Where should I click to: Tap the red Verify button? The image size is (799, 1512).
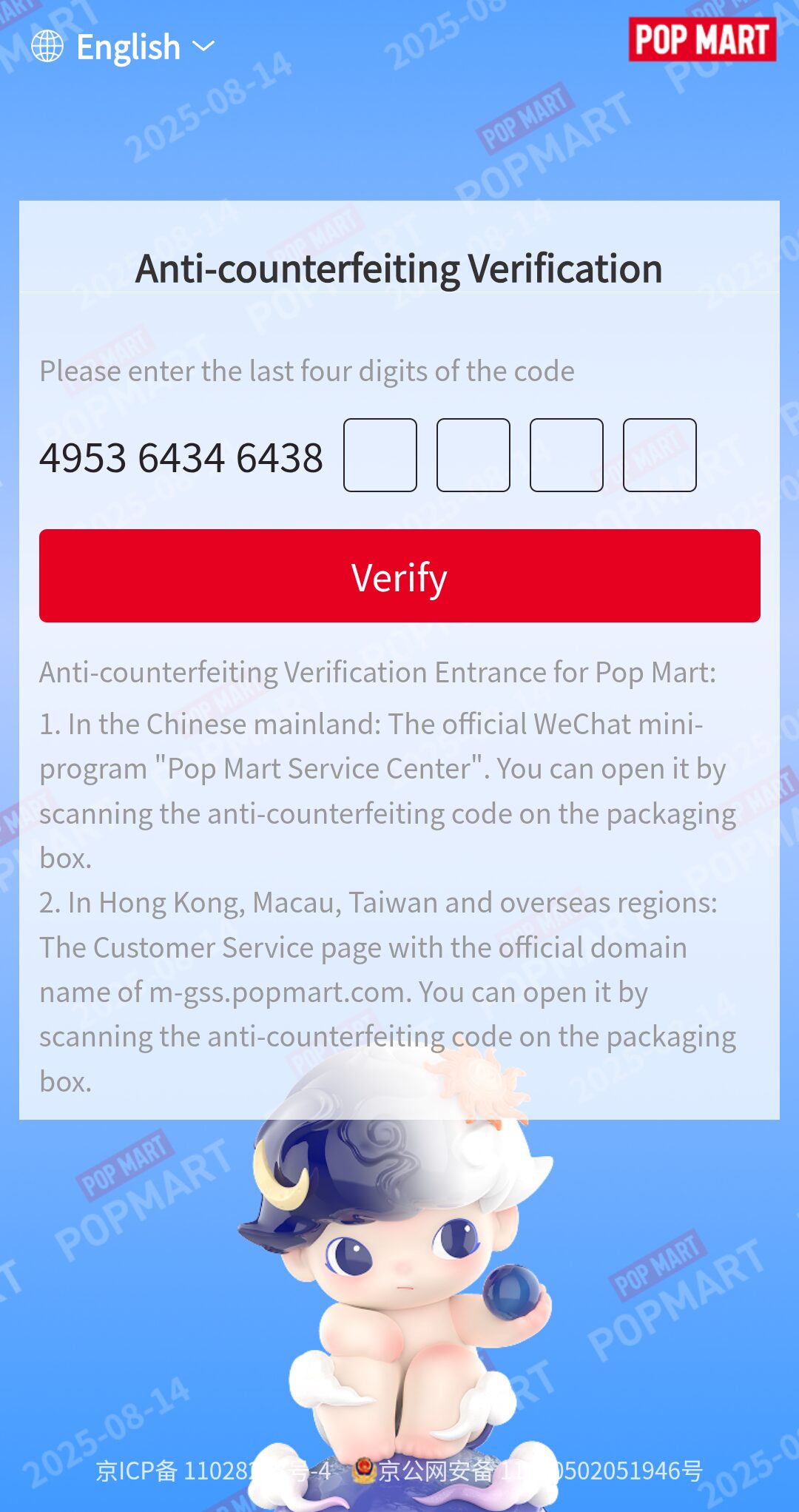[399, 576]
